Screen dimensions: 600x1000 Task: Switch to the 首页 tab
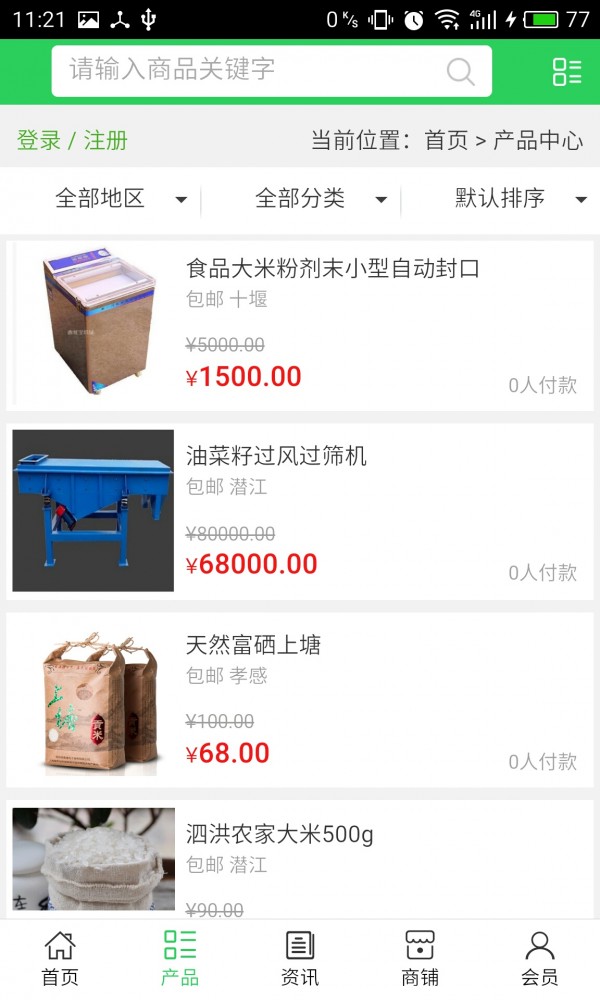[60, 958]
